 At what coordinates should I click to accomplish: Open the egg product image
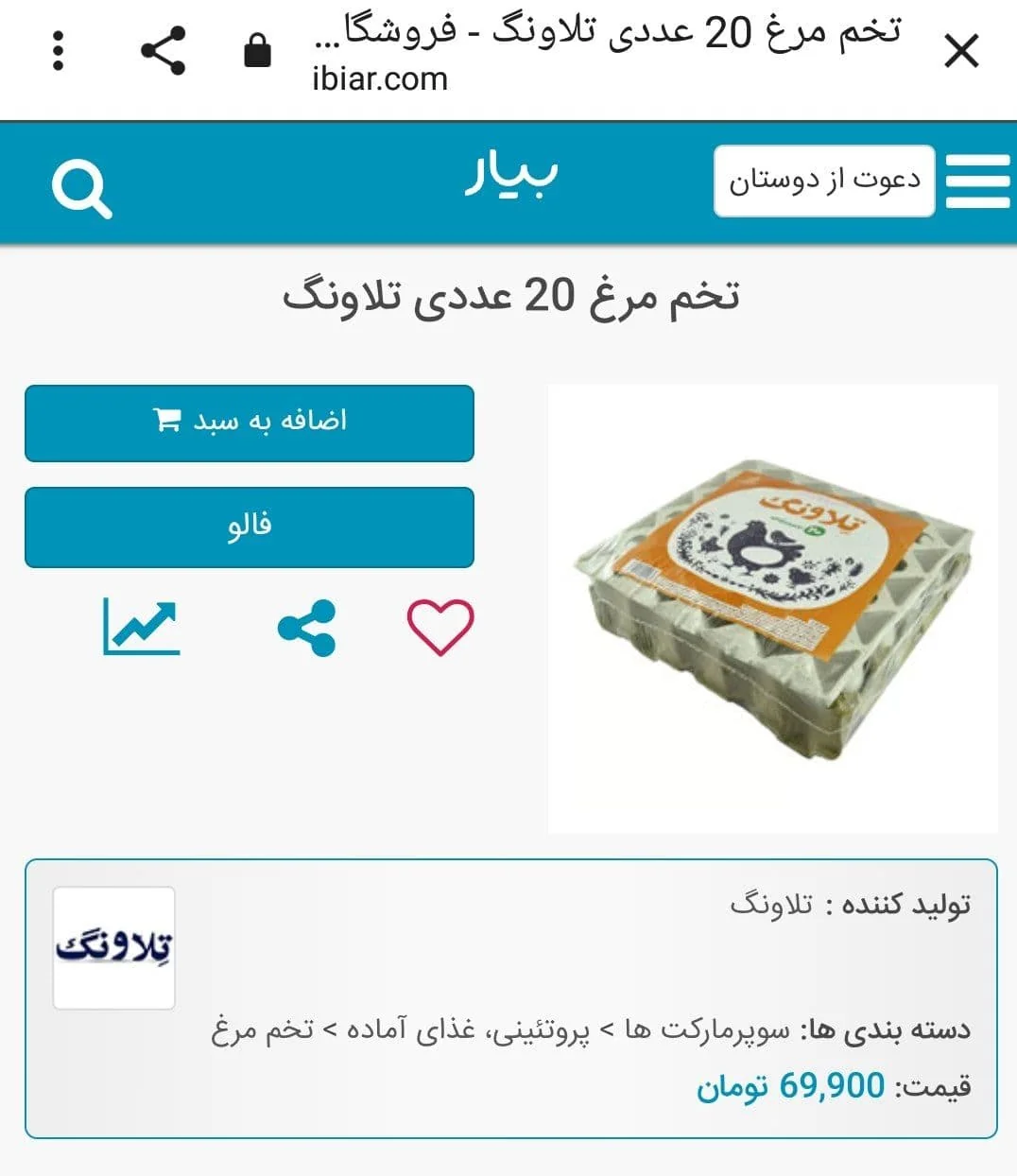(x=772, y=608)
